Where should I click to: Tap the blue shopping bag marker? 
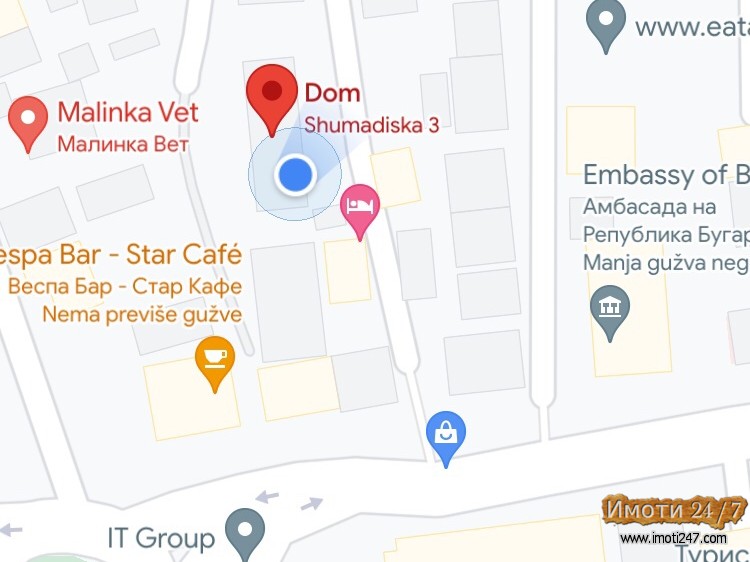tap(445, 436)
